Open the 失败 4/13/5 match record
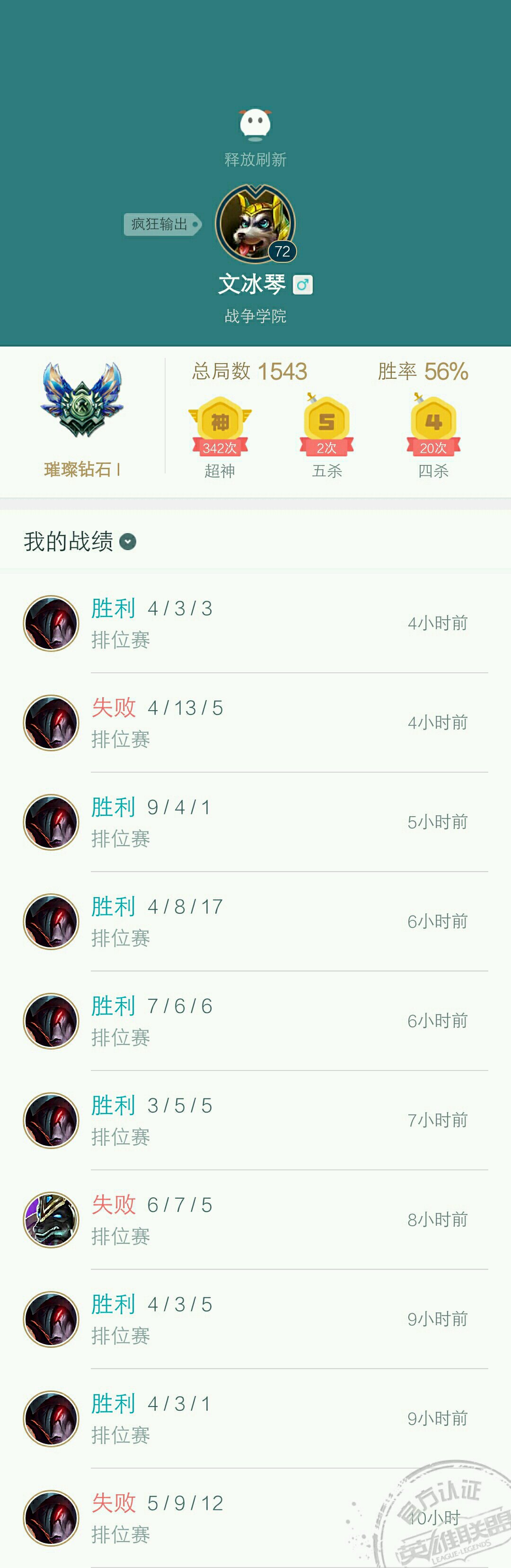The image size is (511, 1568). (x=255, y=722)
